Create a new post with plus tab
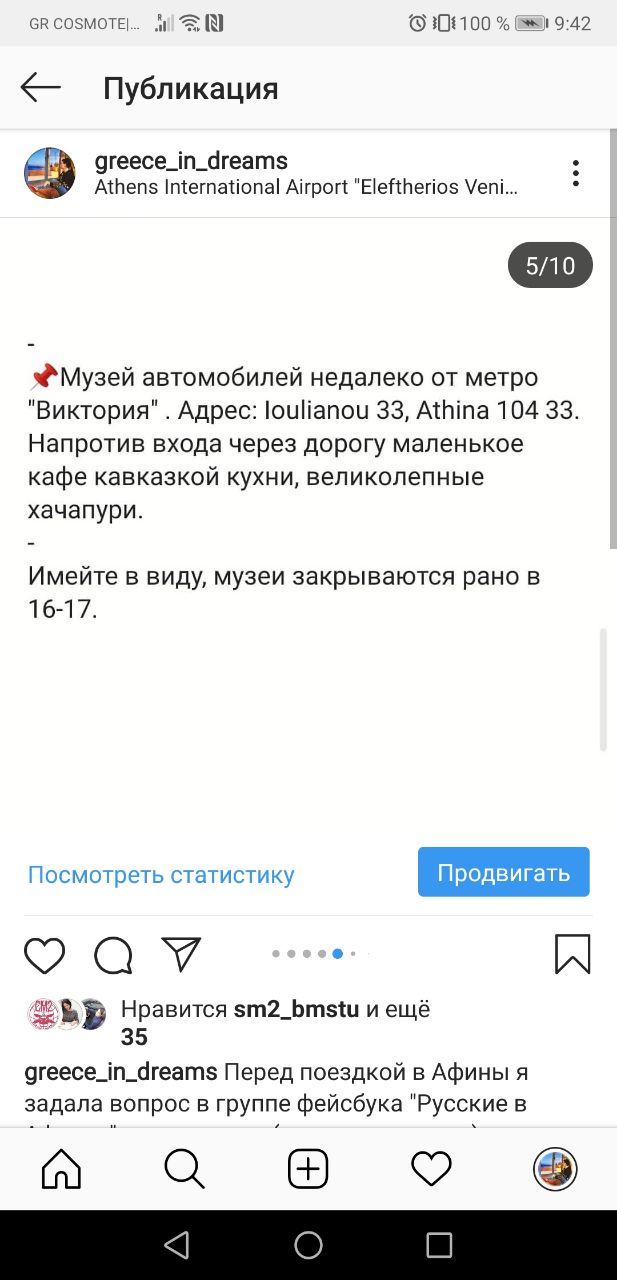This screenshot has width=617, height=1280. [x=308, y=1168]
